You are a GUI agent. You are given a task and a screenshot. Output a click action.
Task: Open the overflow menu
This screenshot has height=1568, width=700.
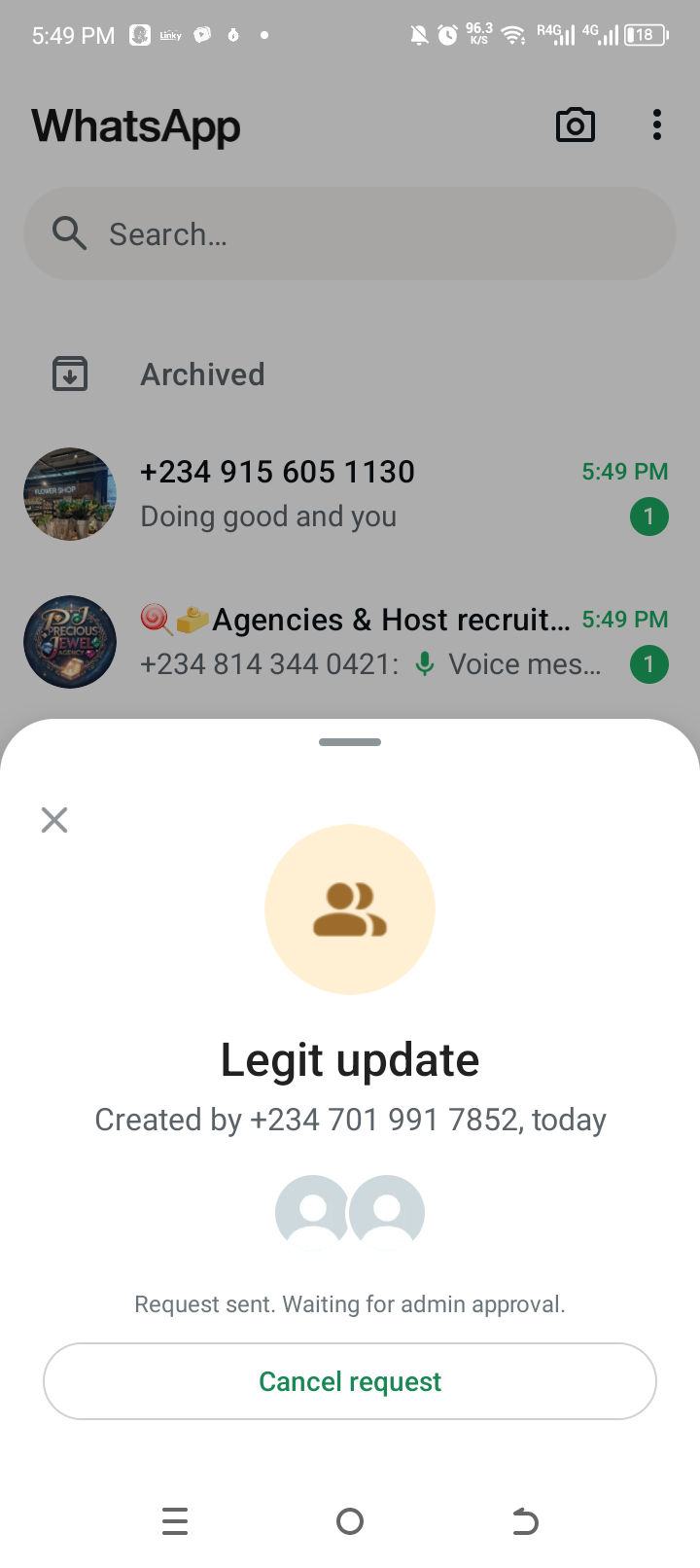pos(657,125)
